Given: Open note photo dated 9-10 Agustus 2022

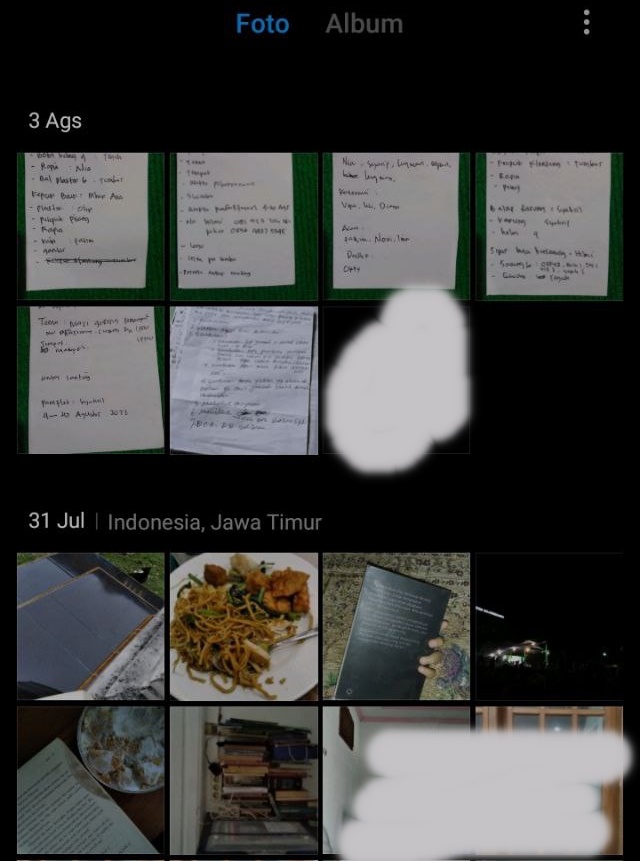Looking at the screenshot, I should pyautogui.click(x=91, y=380).
